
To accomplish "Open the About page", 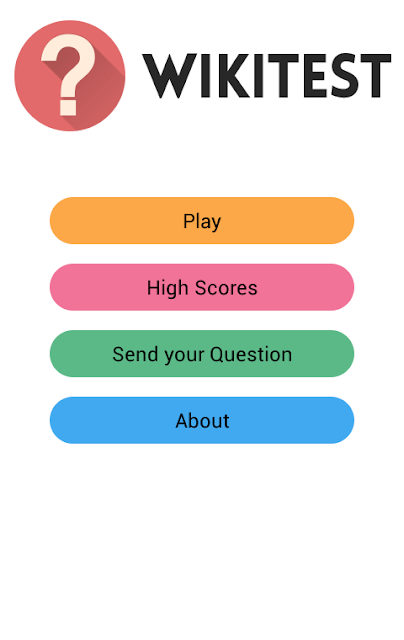I will click(x=202, y=420).
